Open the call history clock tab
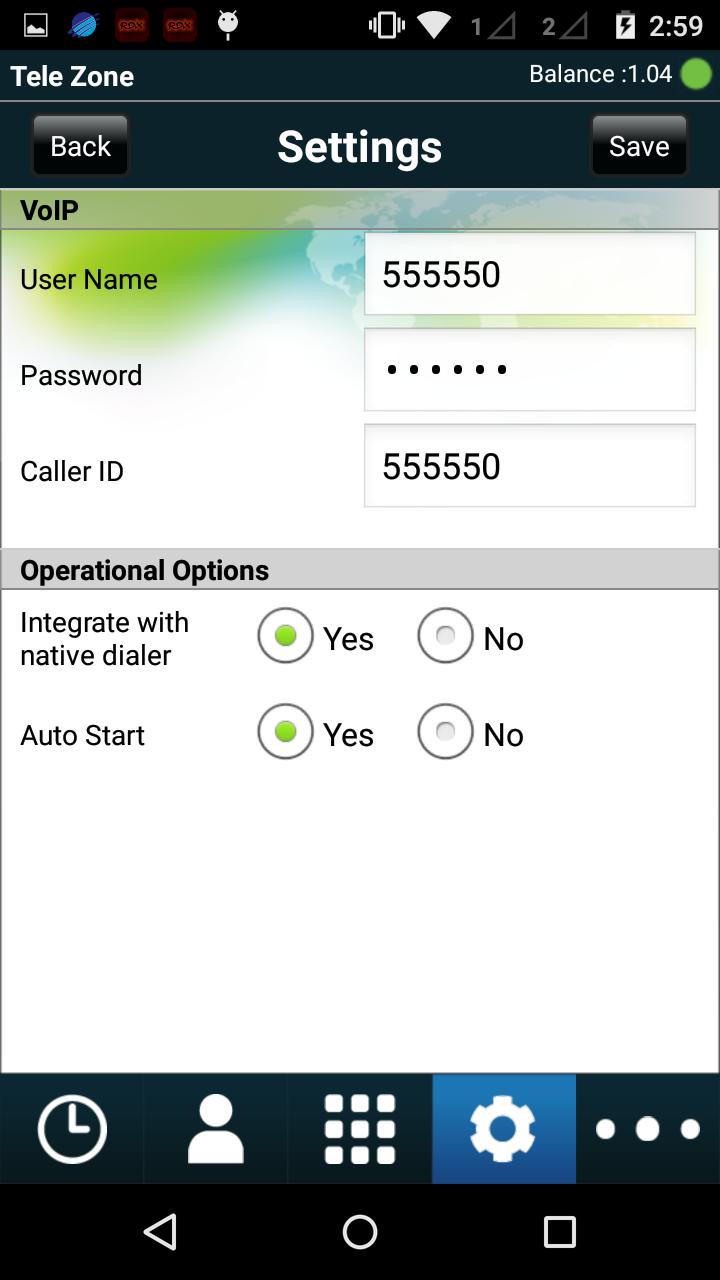 (72, 1129)
